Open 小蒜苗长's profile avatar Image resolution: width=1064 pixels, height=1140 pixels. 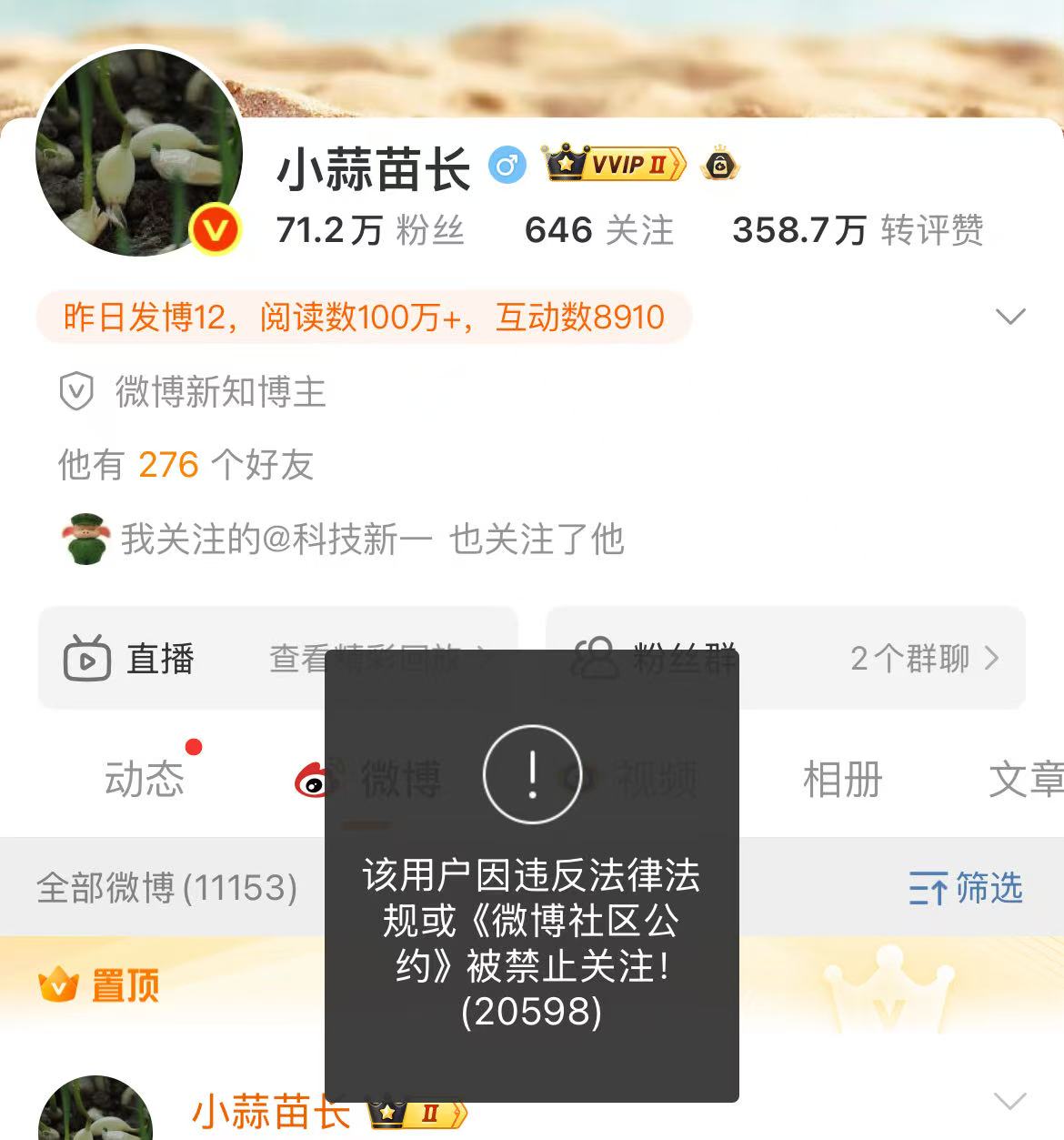pos(138,152)
